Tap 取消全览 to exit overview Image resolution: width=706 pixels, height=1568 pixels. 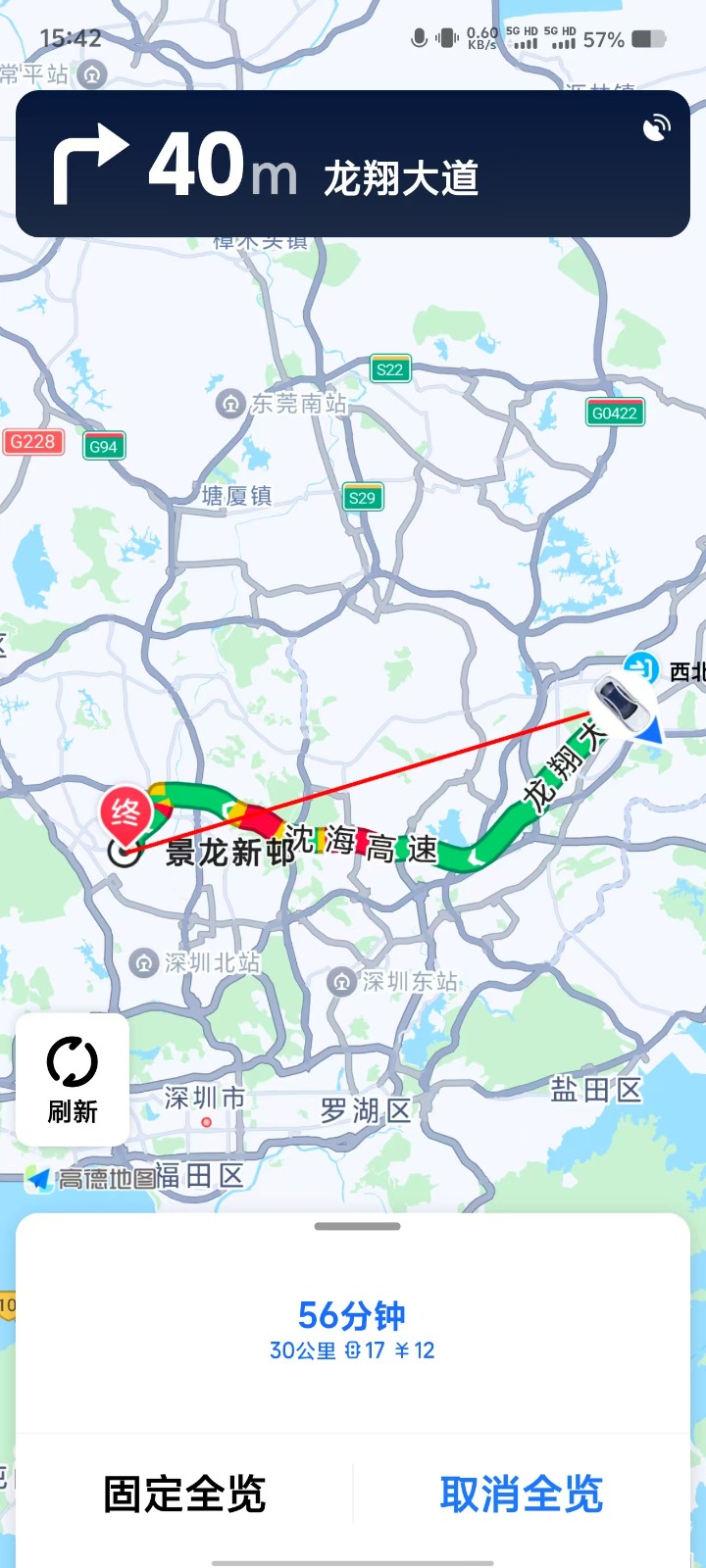(x=522, y=1494)
